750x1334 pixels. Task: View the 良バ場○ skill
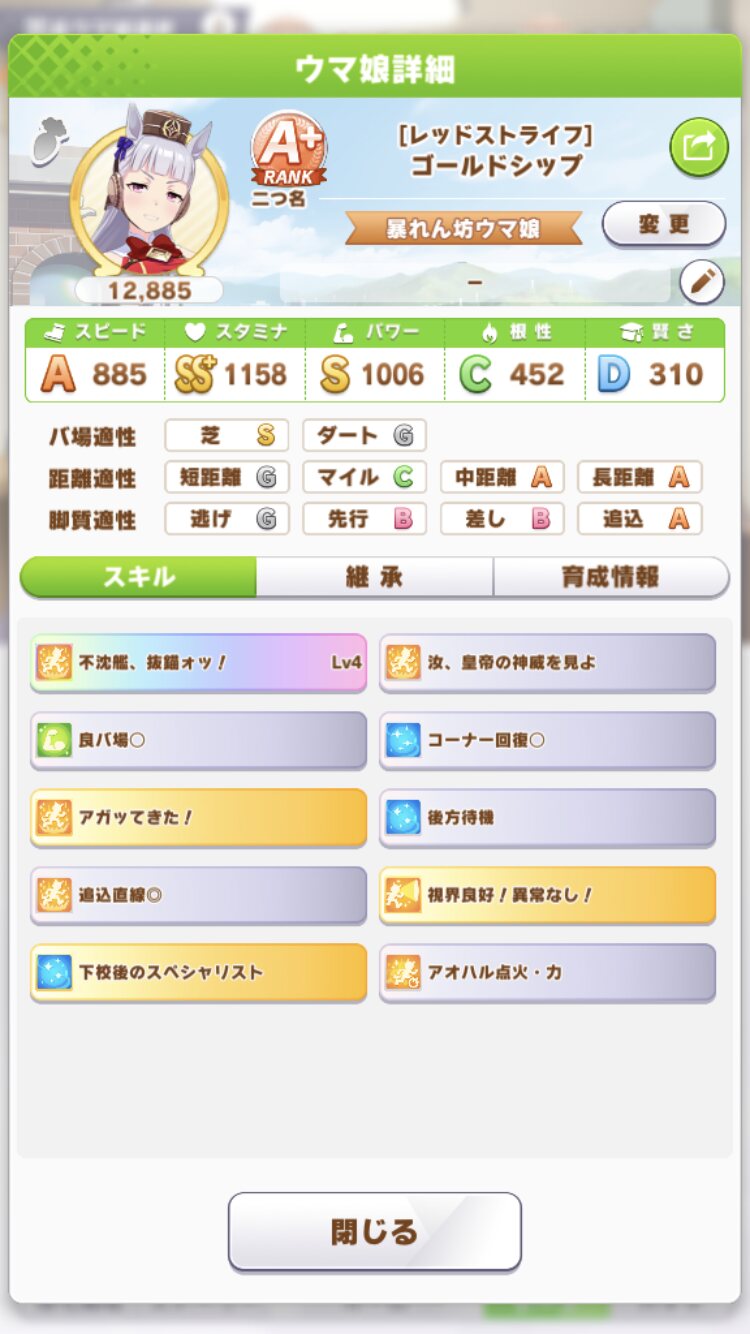click(198, 740)
